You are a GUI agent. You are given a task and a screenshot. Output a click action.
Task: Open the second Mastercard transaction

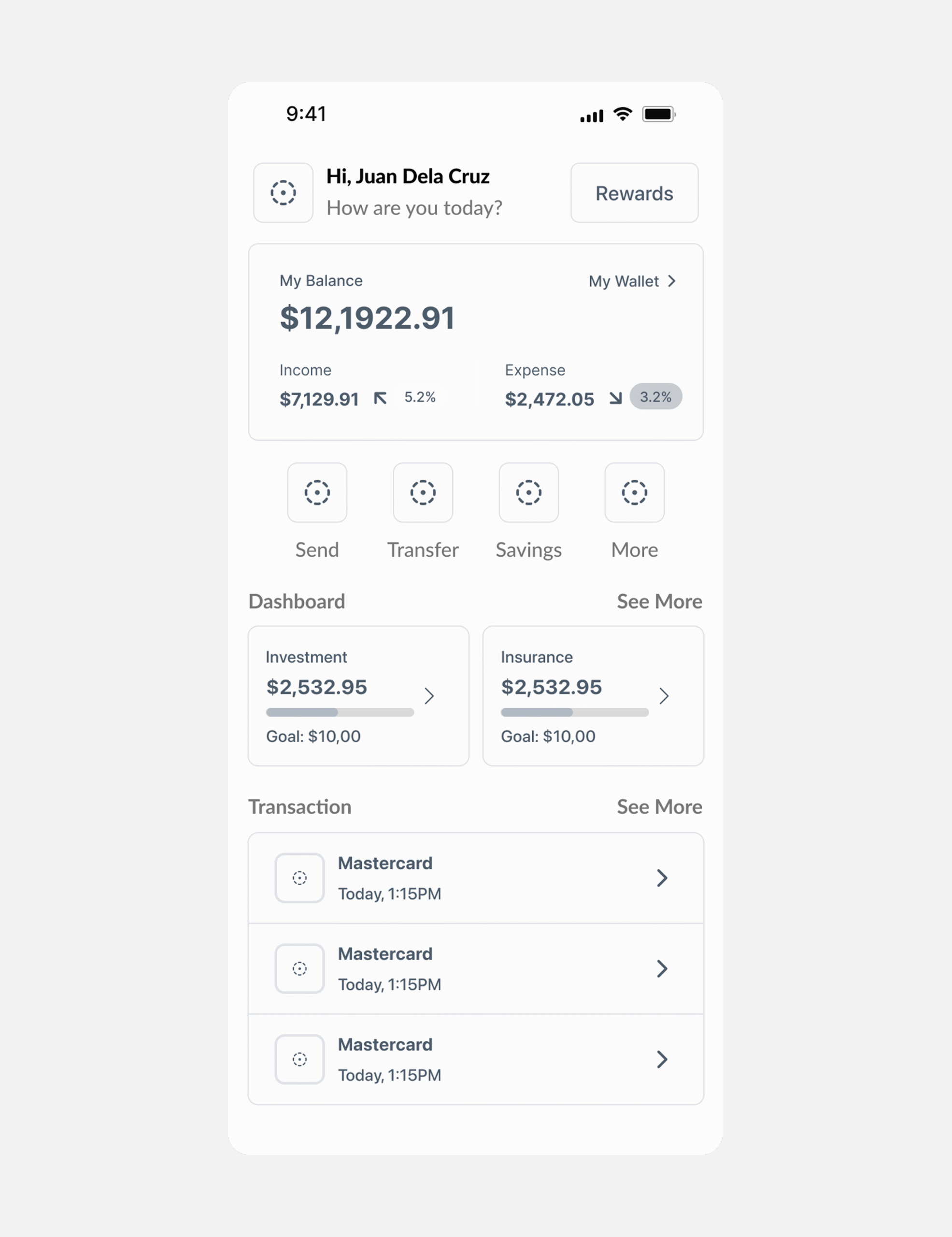point(475,968)
